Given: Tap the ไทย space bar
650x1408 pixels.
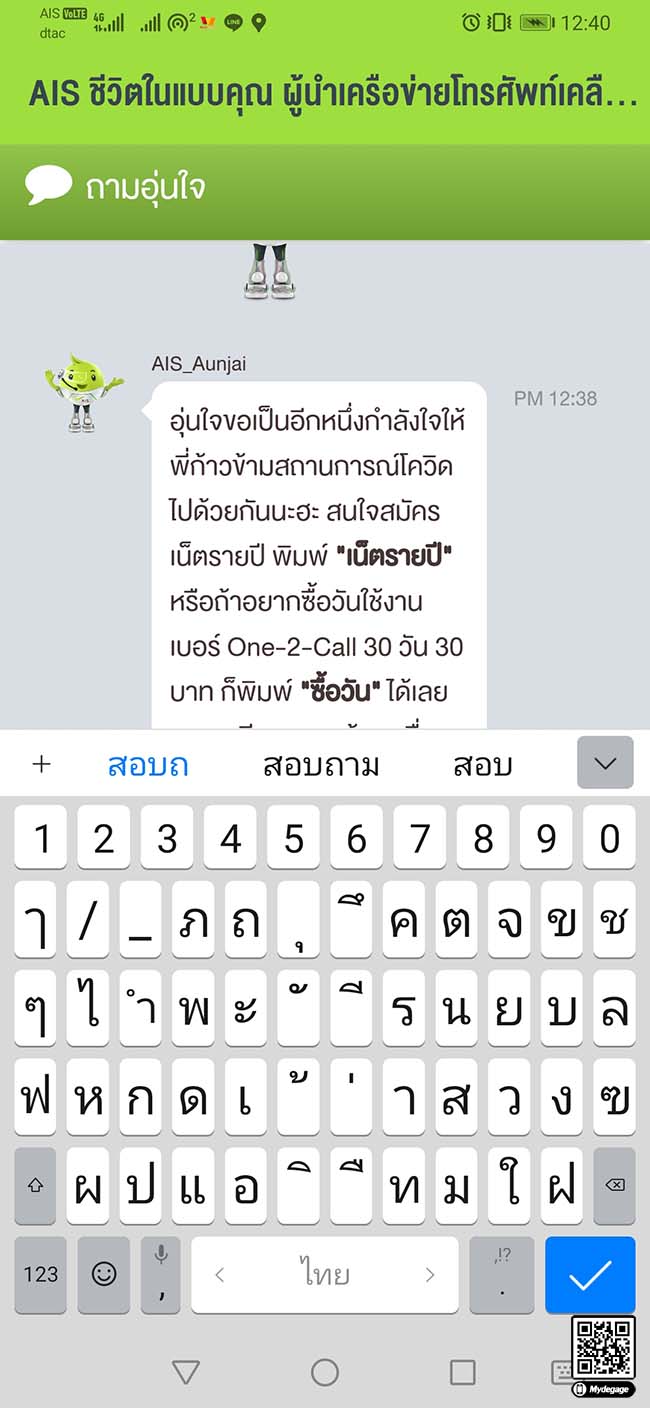Looking at the screenshot, I should [324, 1275].
